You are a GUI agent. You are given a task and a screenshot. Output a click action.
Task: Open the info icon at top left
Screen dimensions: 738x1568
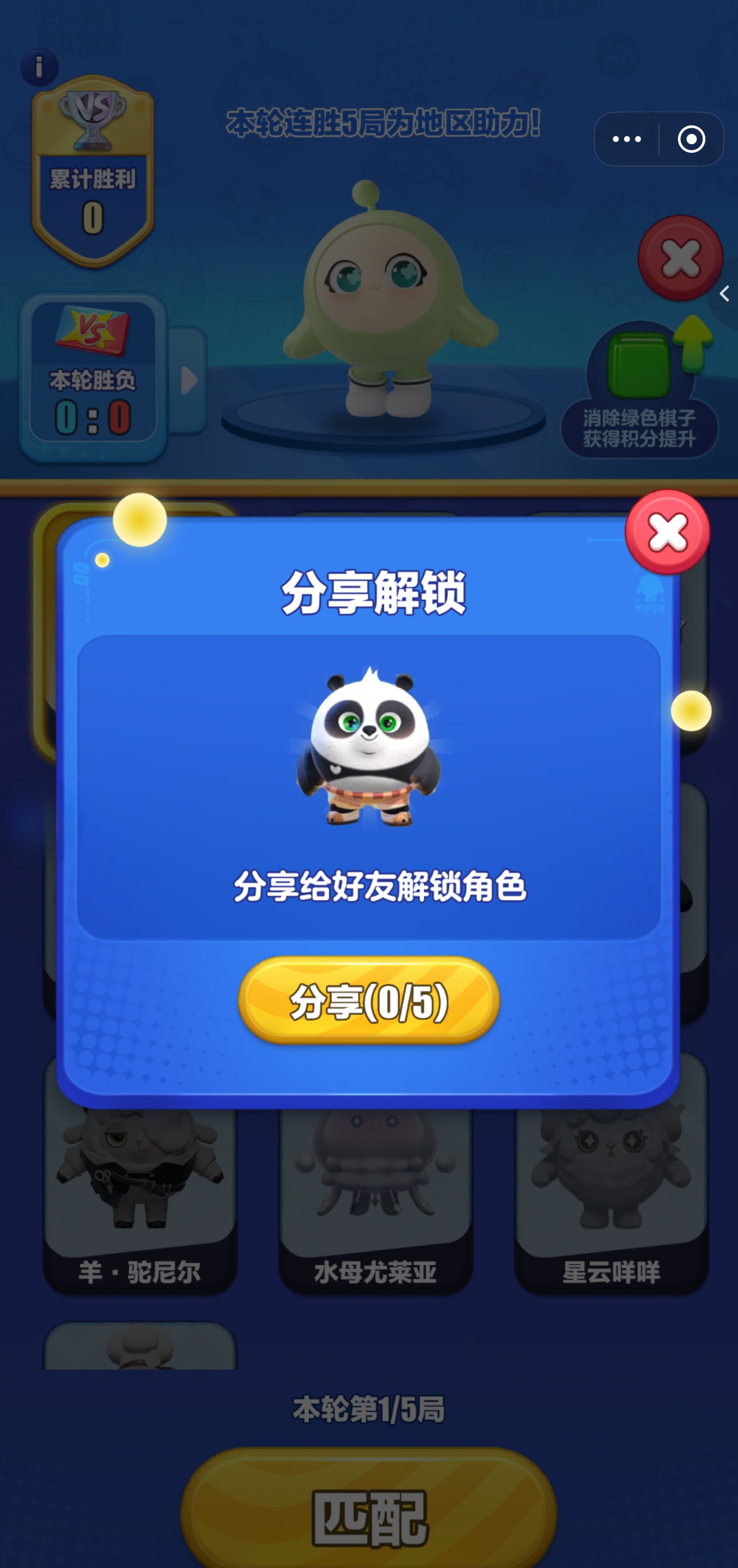pyautogui.click(x=39, y=67)
